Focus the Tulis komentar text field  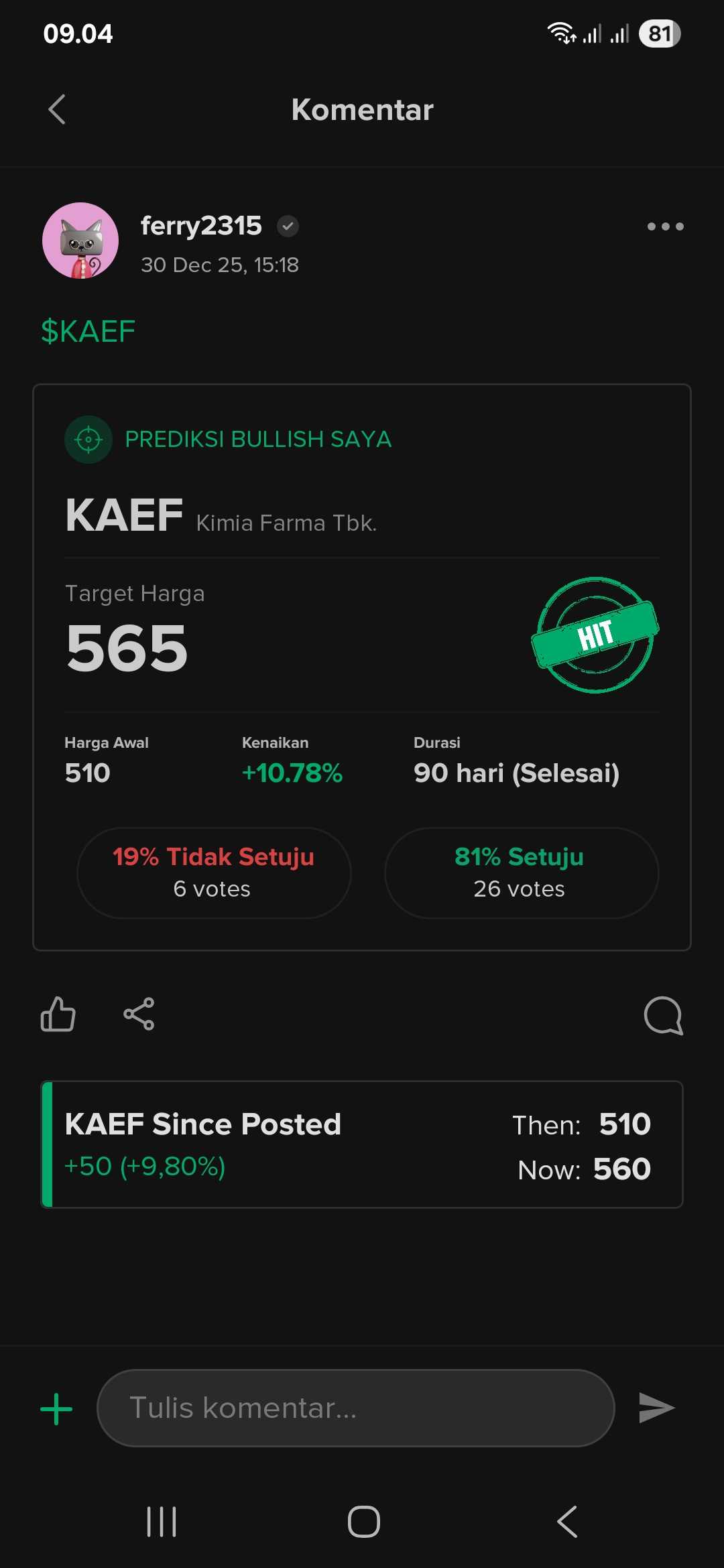tap(355, 1408)
